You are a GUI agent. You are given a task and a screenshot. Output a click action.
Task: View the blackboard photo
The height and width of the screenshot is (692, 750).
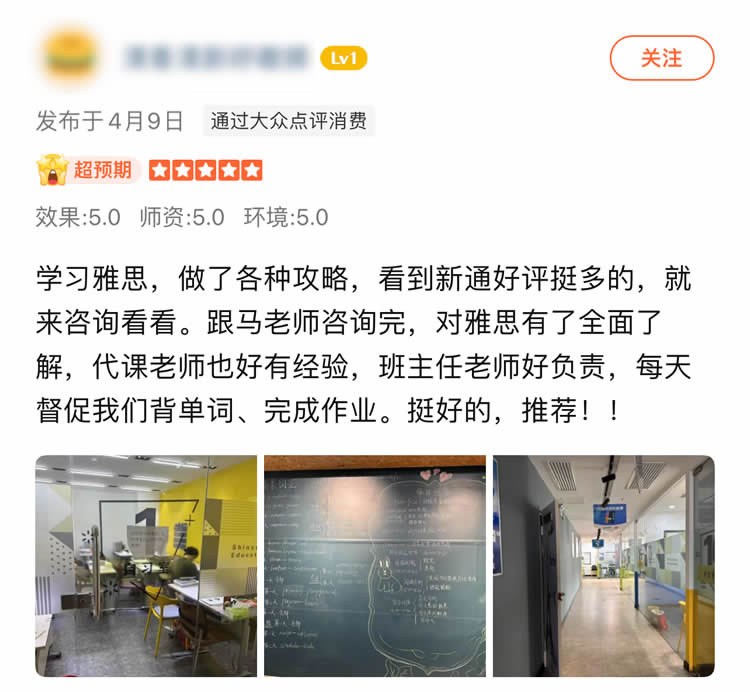[375, 565]
